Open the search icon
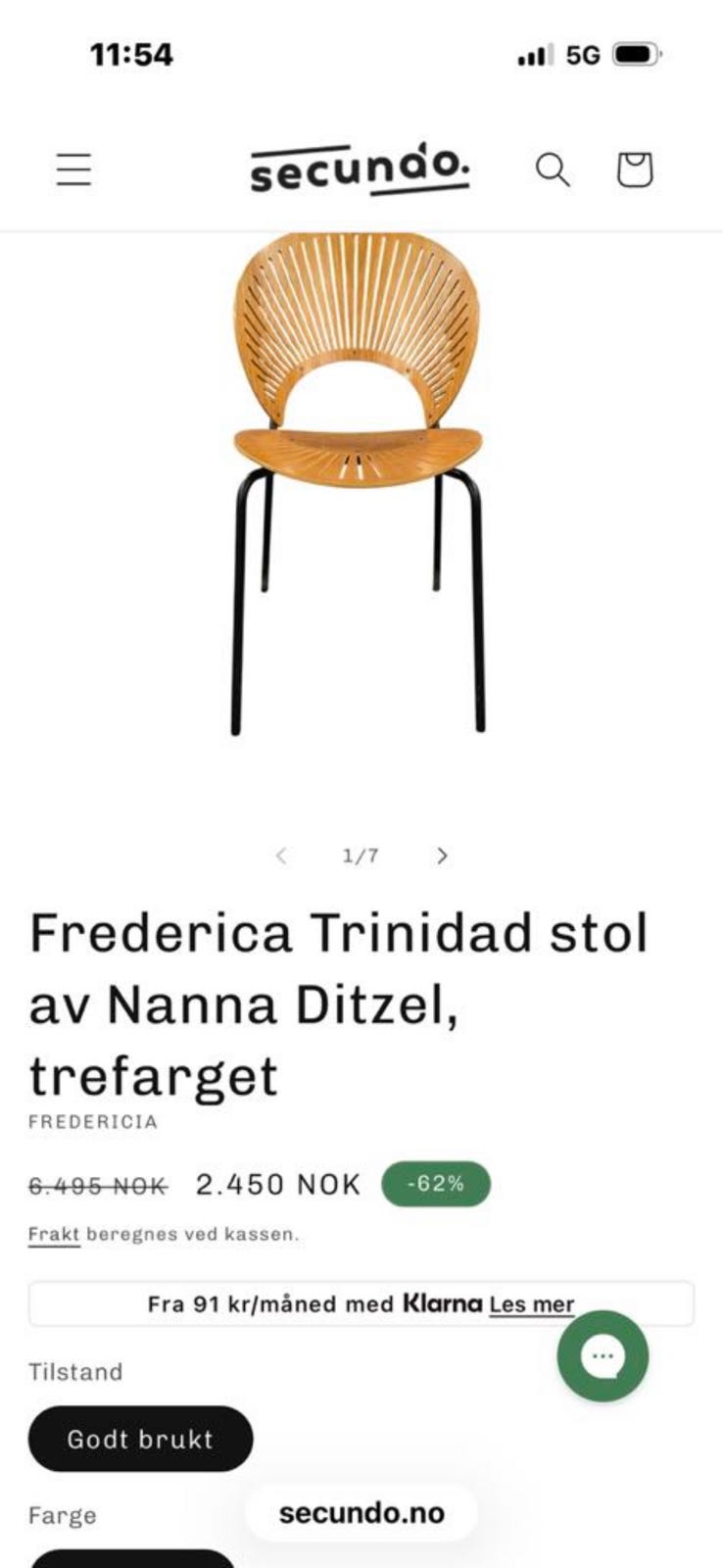The width and height of the screenshot is (723, 1568). pyautogui.click(x=553, y=170)
